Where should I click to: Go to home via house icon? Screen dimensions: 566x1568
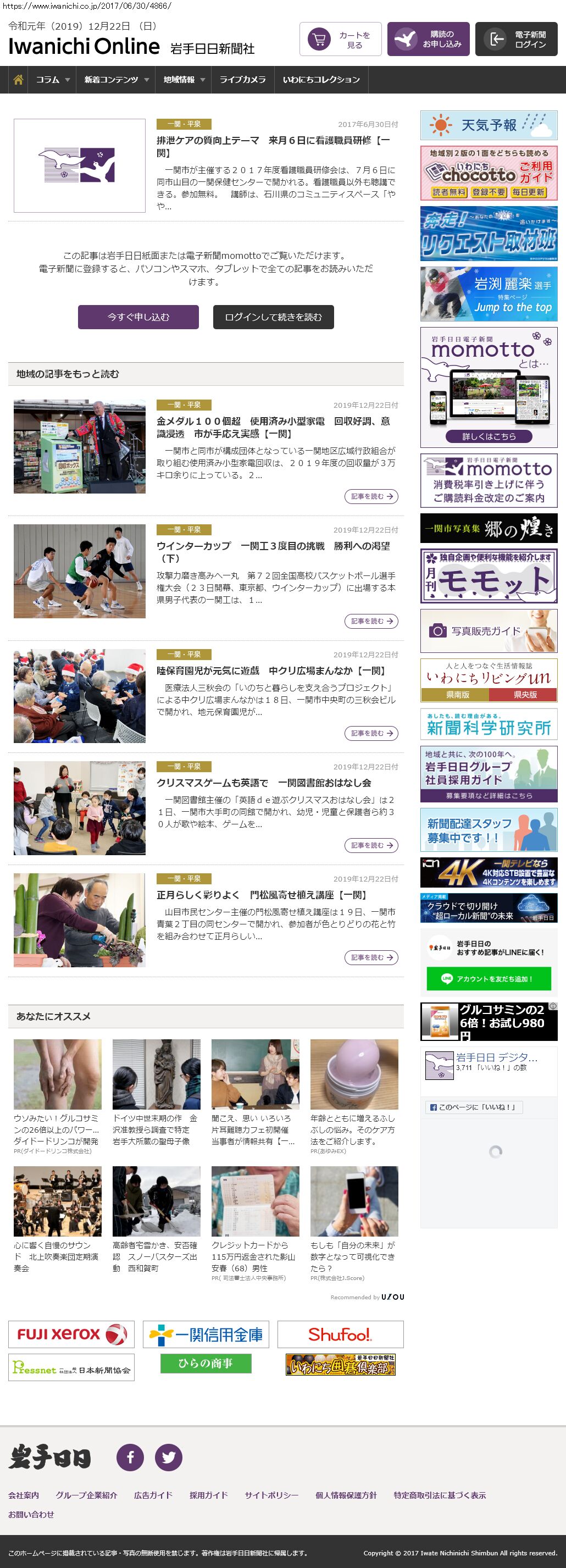pyautogui.click(x=18, y=80)
